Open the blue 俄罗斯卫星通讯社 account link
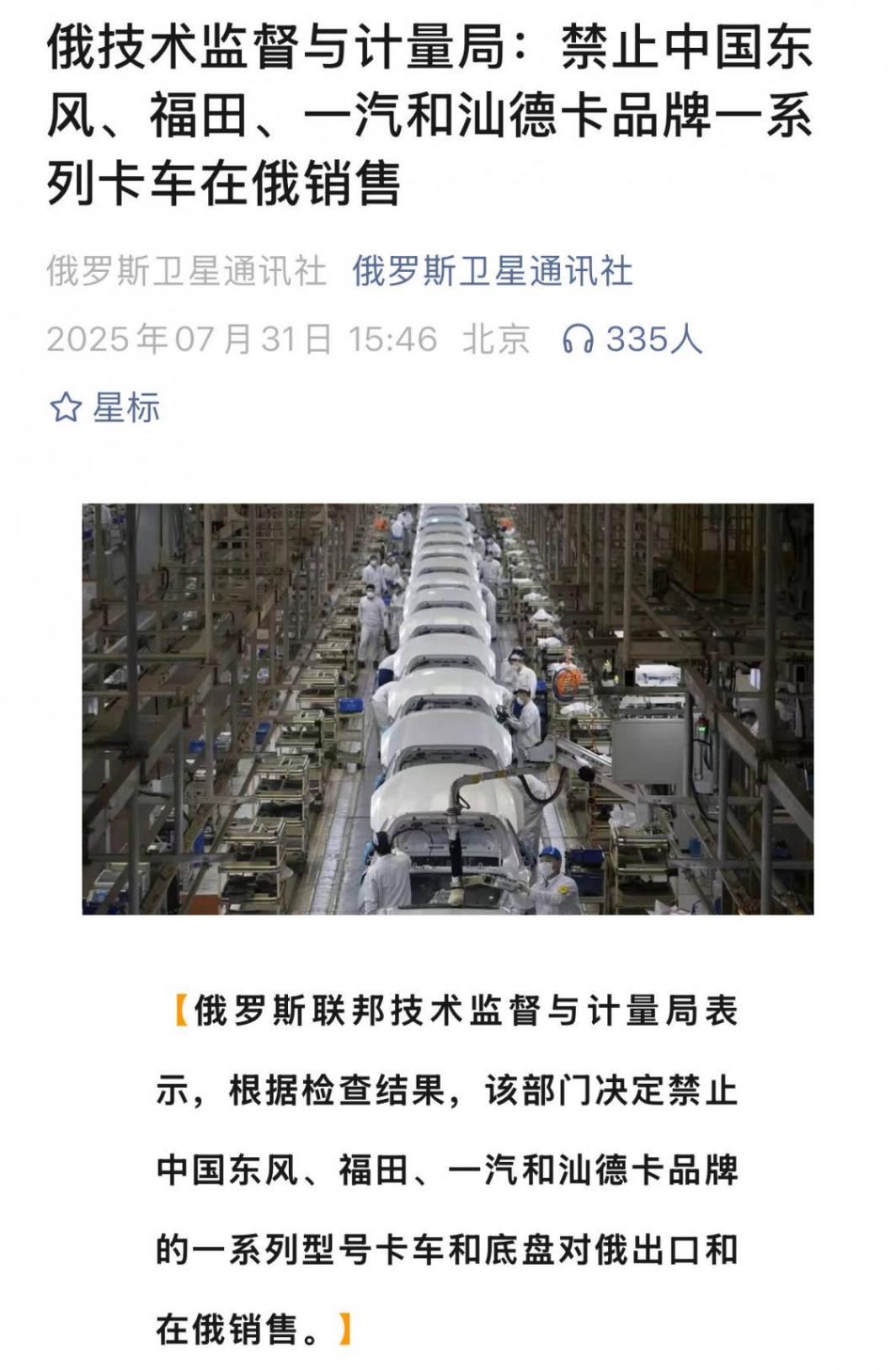 coord(492,272)
